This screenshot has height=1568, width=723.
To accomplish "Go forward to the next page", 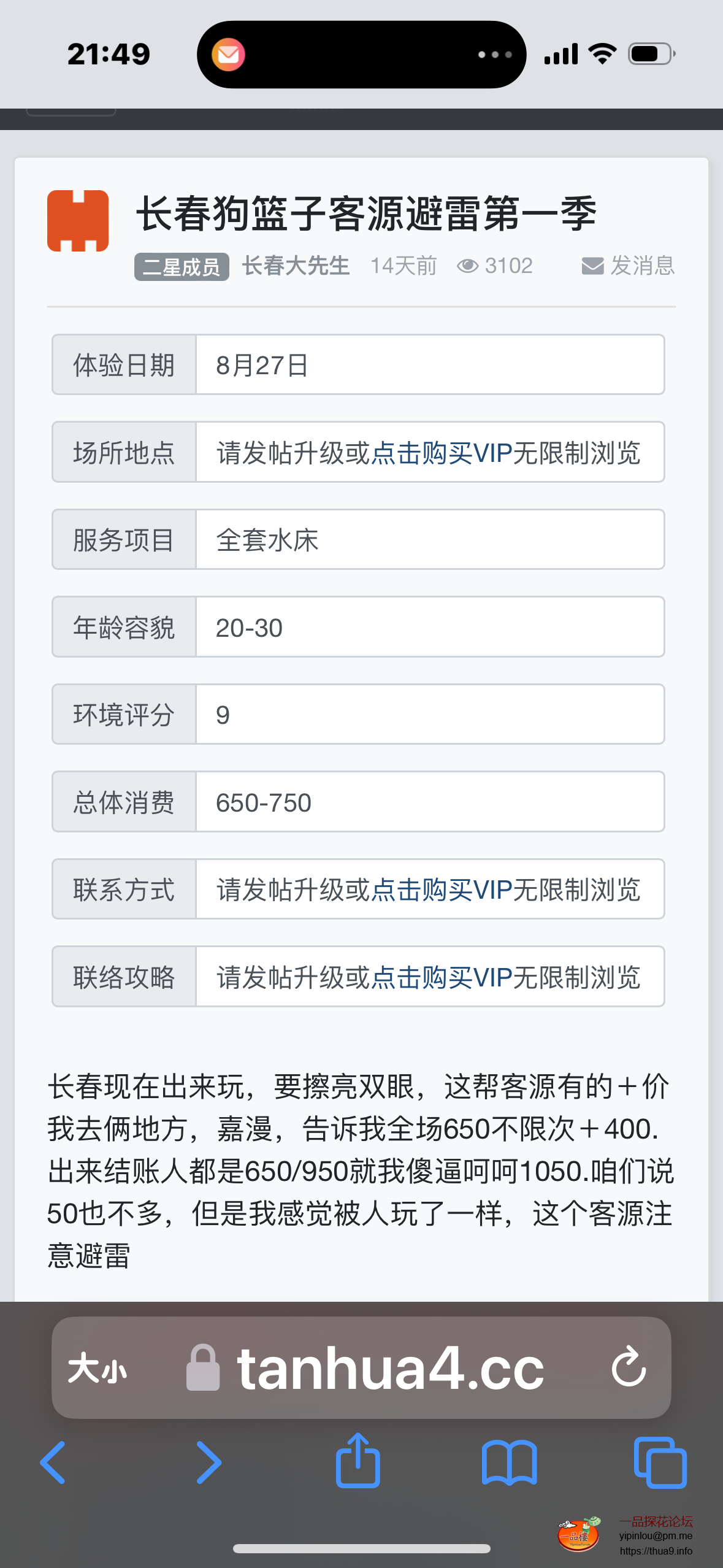I will pyautogui.click(x=208, y=1462).
